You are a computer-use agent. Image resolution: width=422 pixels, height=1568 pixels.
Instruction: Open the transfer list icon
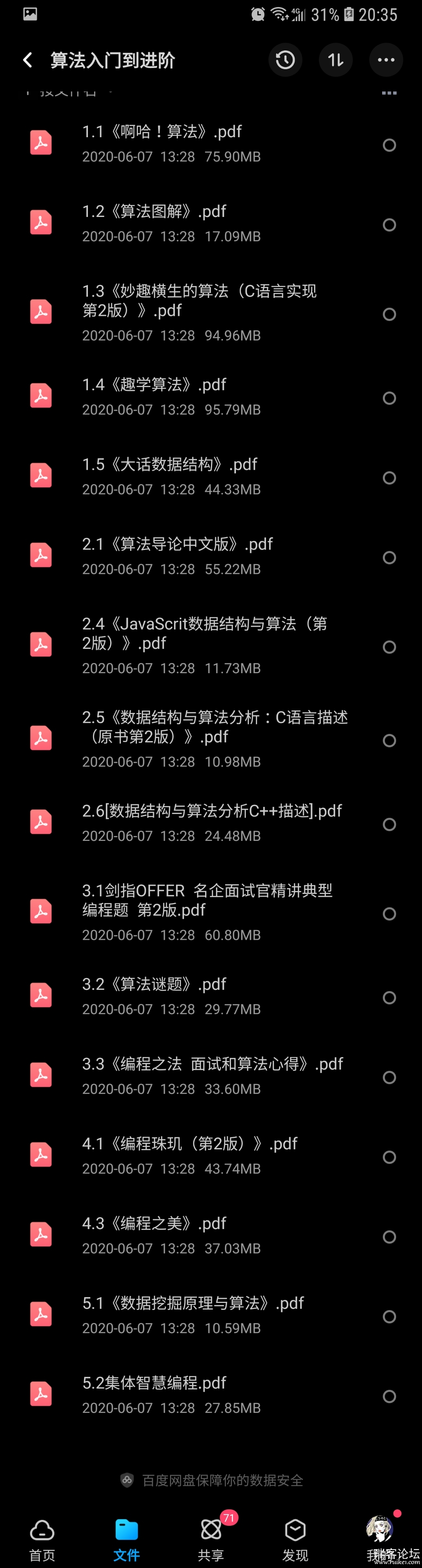[336, 60]
